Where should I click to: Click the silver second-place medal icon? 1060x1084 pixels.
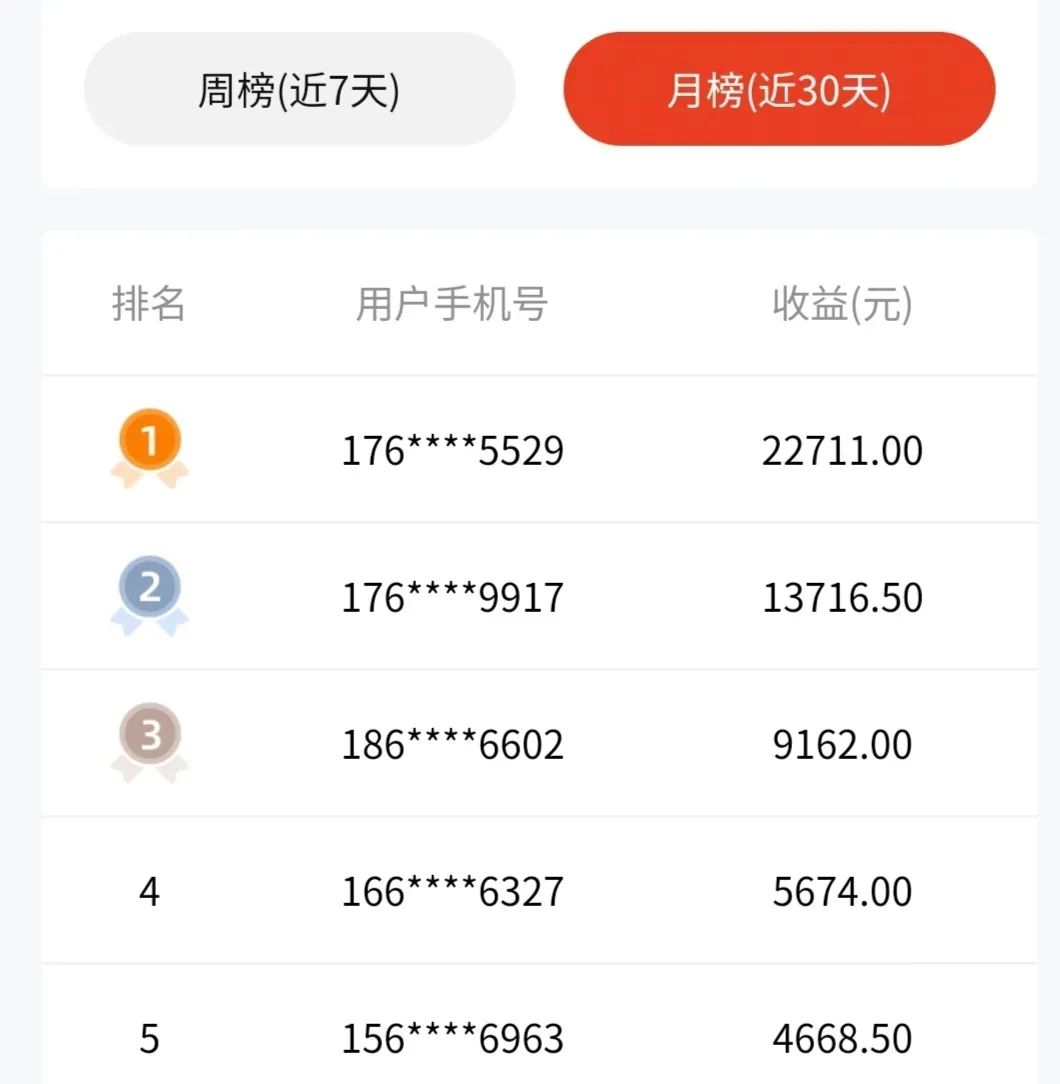click(150, 591)
